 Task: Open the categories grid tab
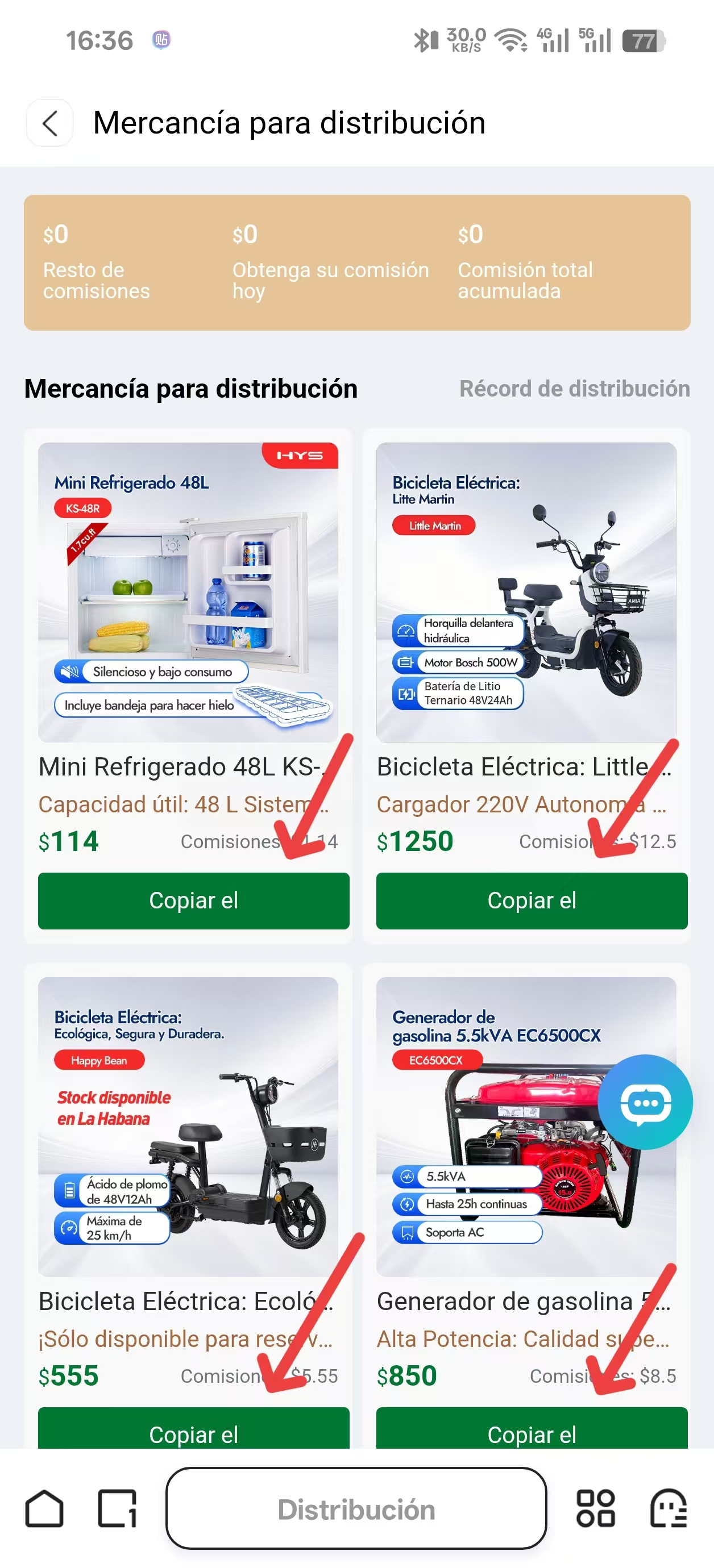click(x=595, y=1508)
